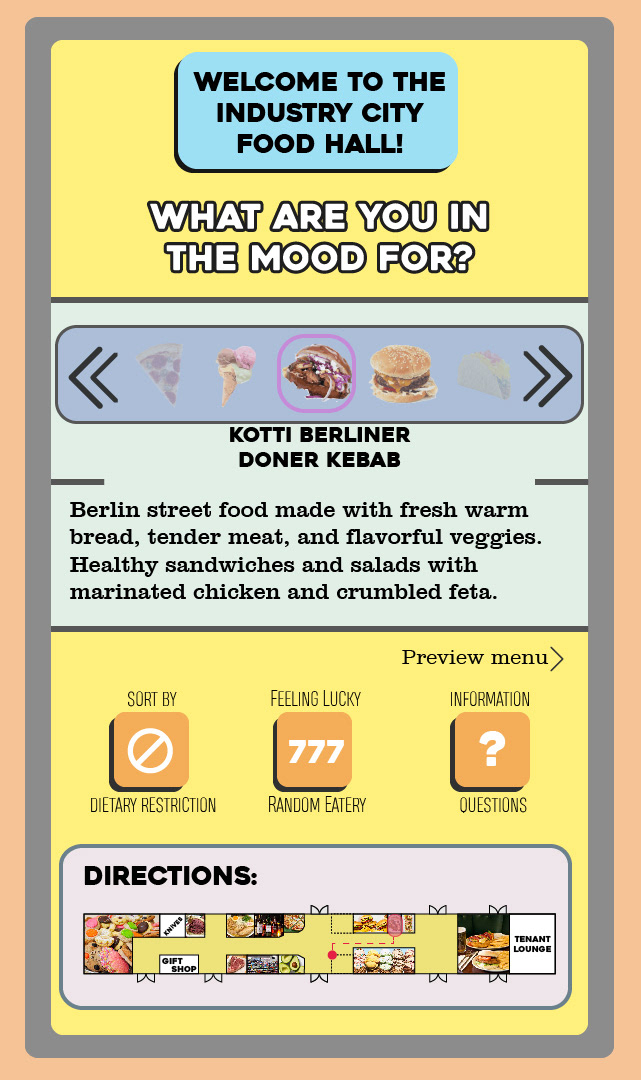Viewport: 641px width, 1080px height.
Task: Choose the burger food option
Action: (x=403, y=374)
